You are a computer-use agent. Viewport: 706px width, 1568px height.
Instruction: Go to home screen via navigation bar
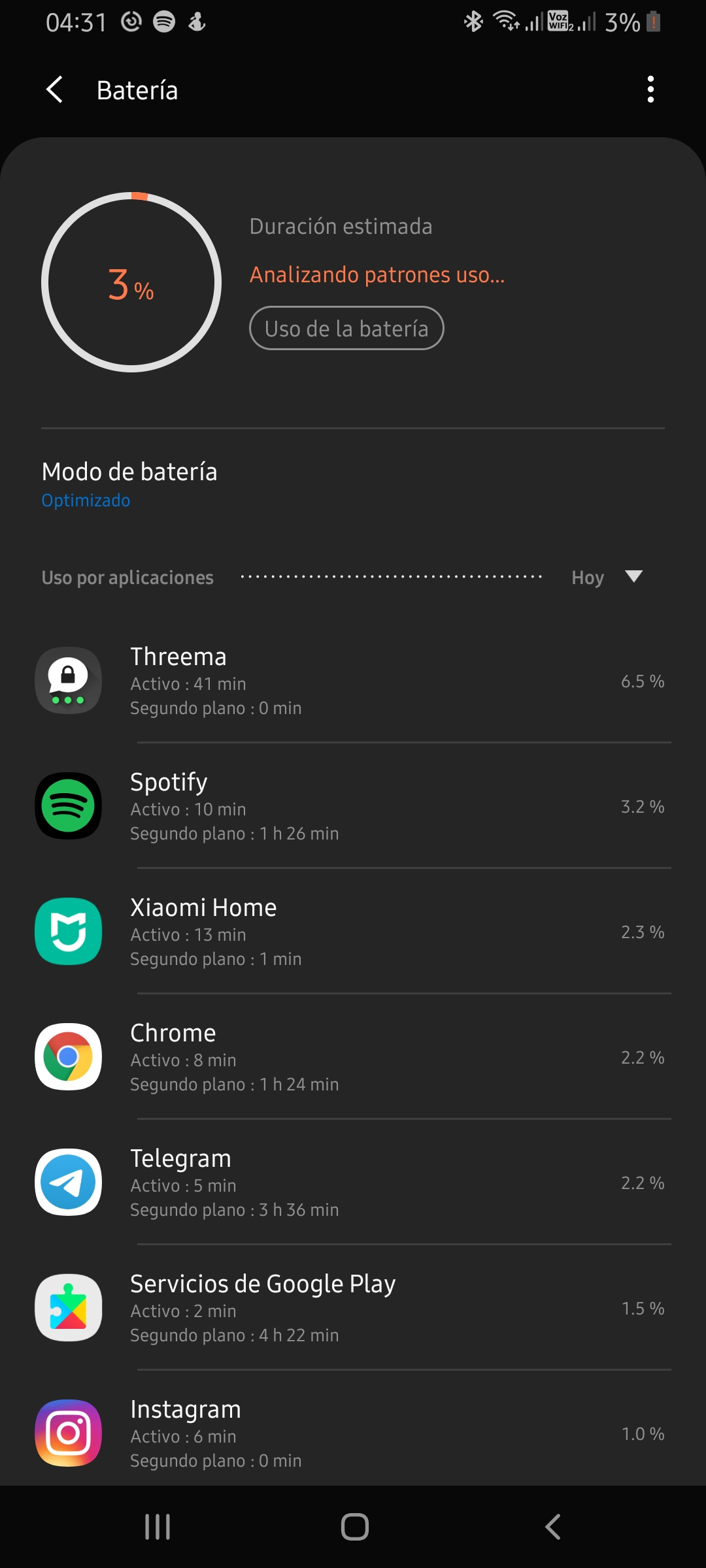[x=354, y=1527]
